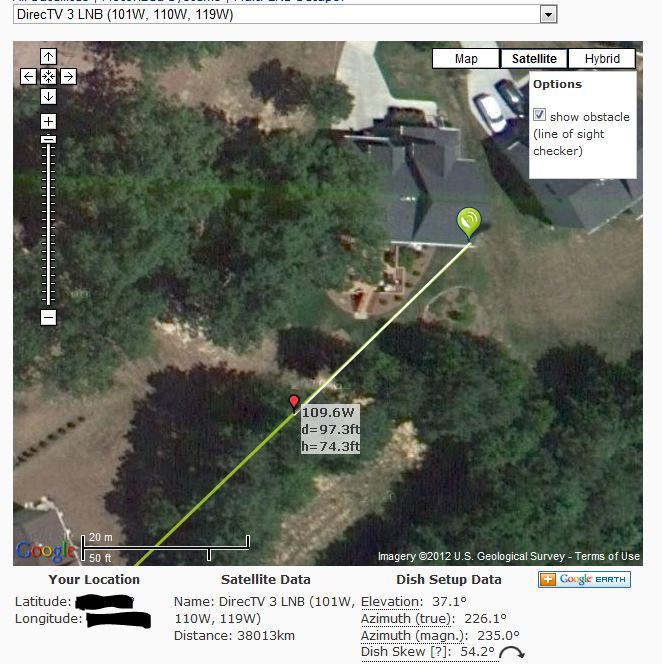662x664 pixels.
Task: Tap the green dish location marker
Action: click(468, 221)
